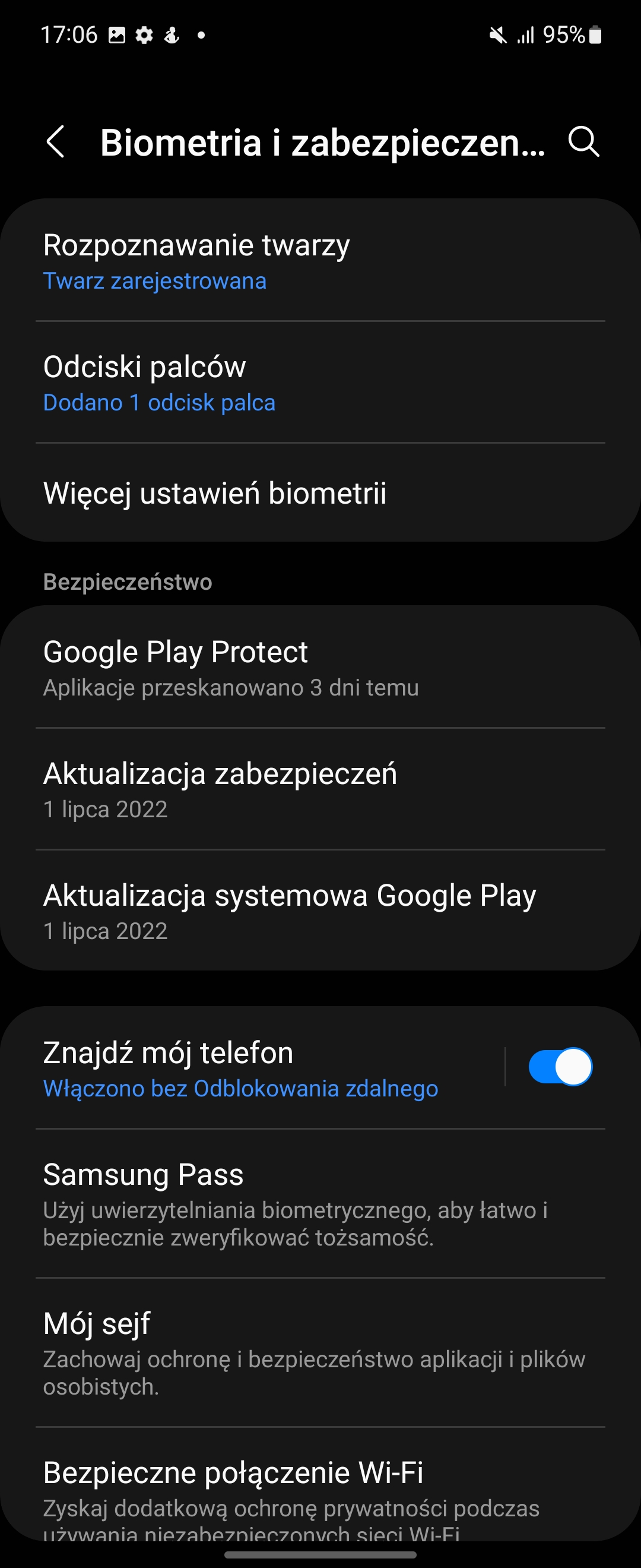Tap the settings gear in the status bar
Image resolution: width=641 pixels, height=1568 pixels.
click(144, 35)
